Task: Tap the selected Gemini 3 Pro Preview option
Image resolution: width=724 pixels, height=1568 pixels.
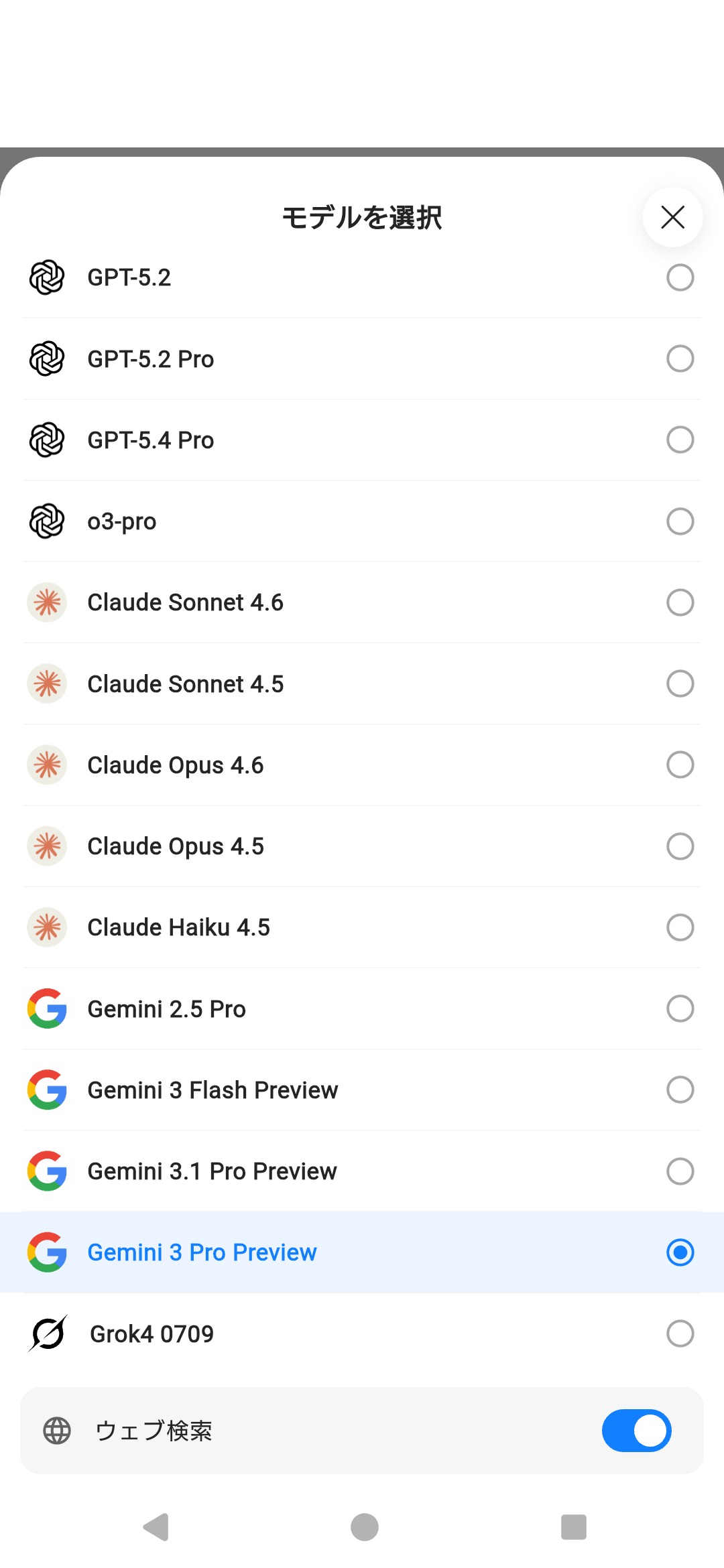Action: click(362, 1252)
